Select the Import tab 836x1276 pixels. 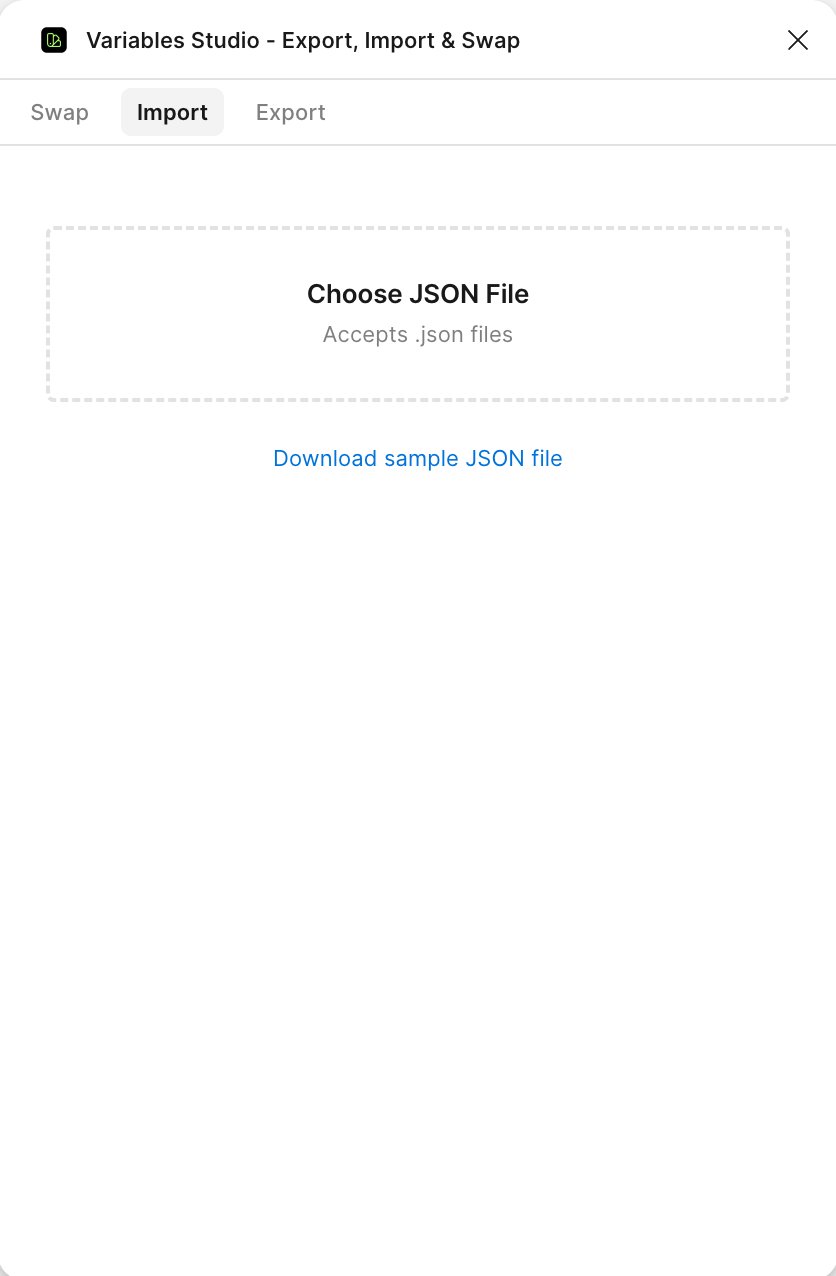(x=172, y=112)
